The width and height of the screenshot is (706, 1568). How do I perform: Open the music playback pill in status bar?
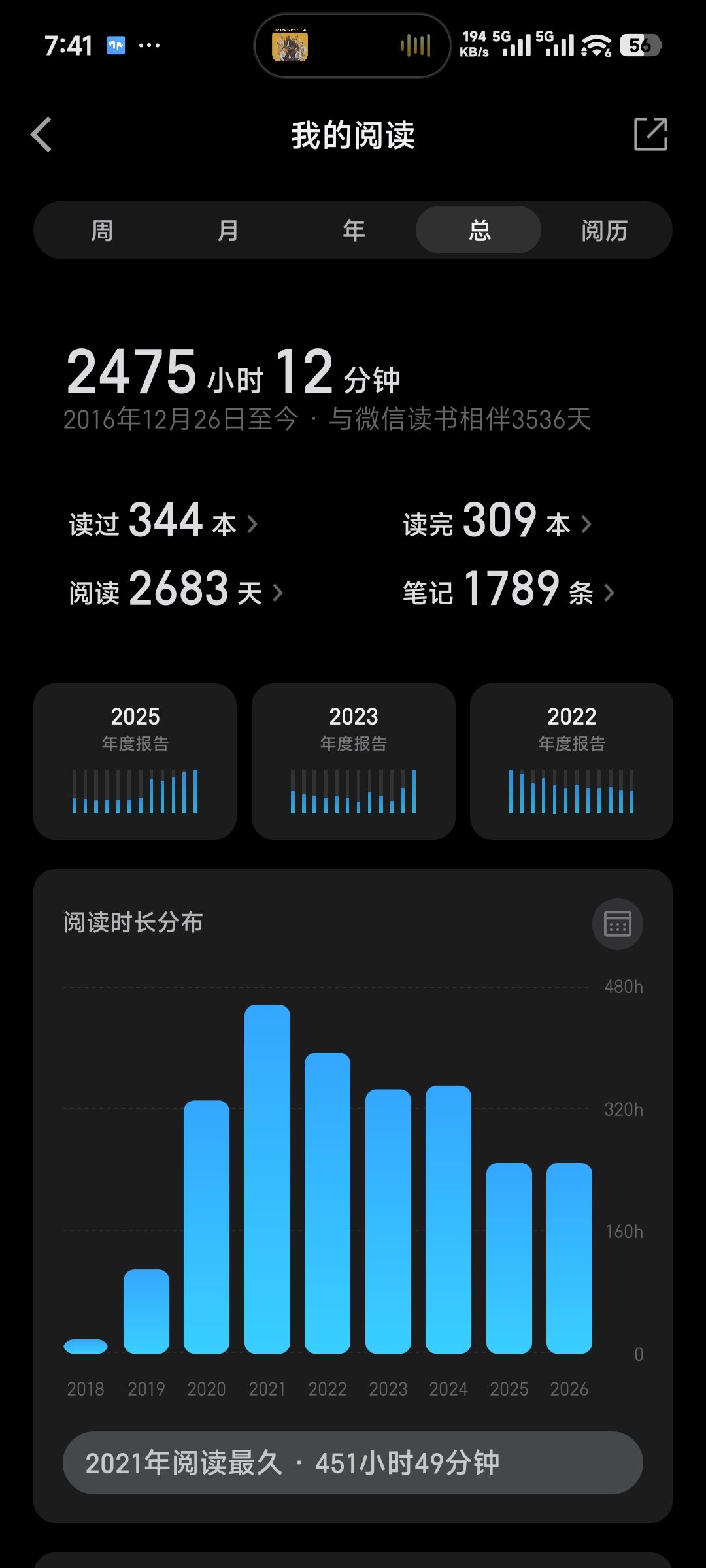coord(352,46)
